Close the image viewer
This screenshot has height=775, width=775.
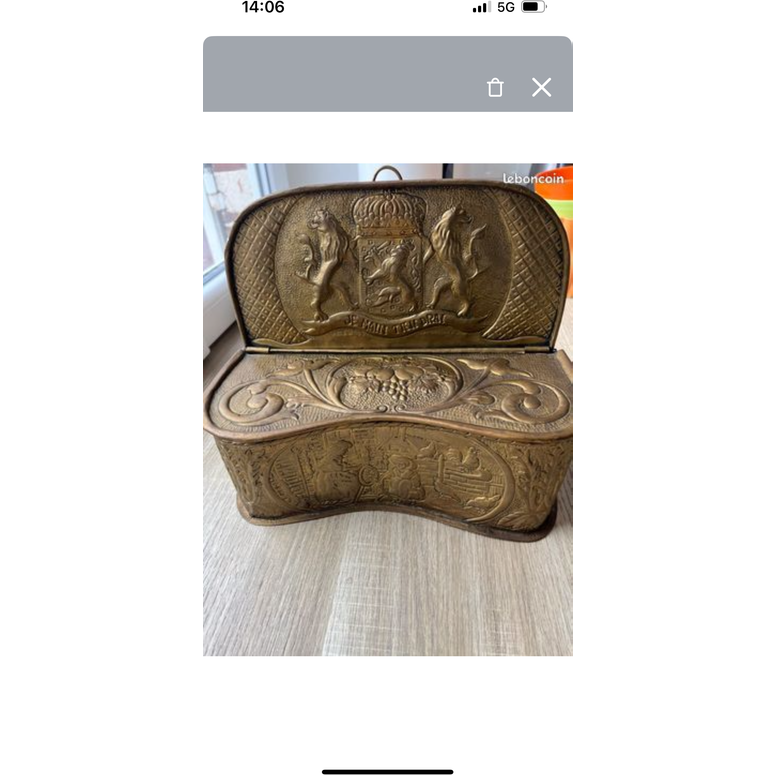pos(541,87)
